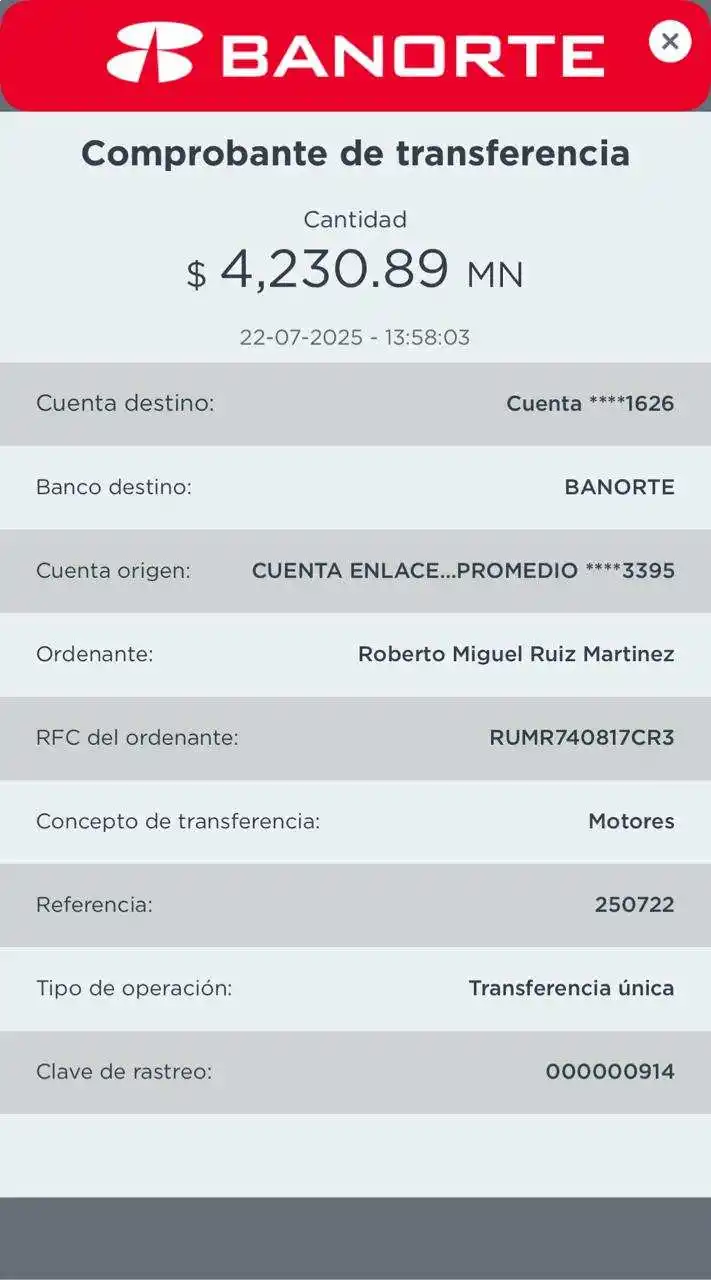Close the transfer receipt
This screenshot has width=711, height=1280.
pos(669,41)
